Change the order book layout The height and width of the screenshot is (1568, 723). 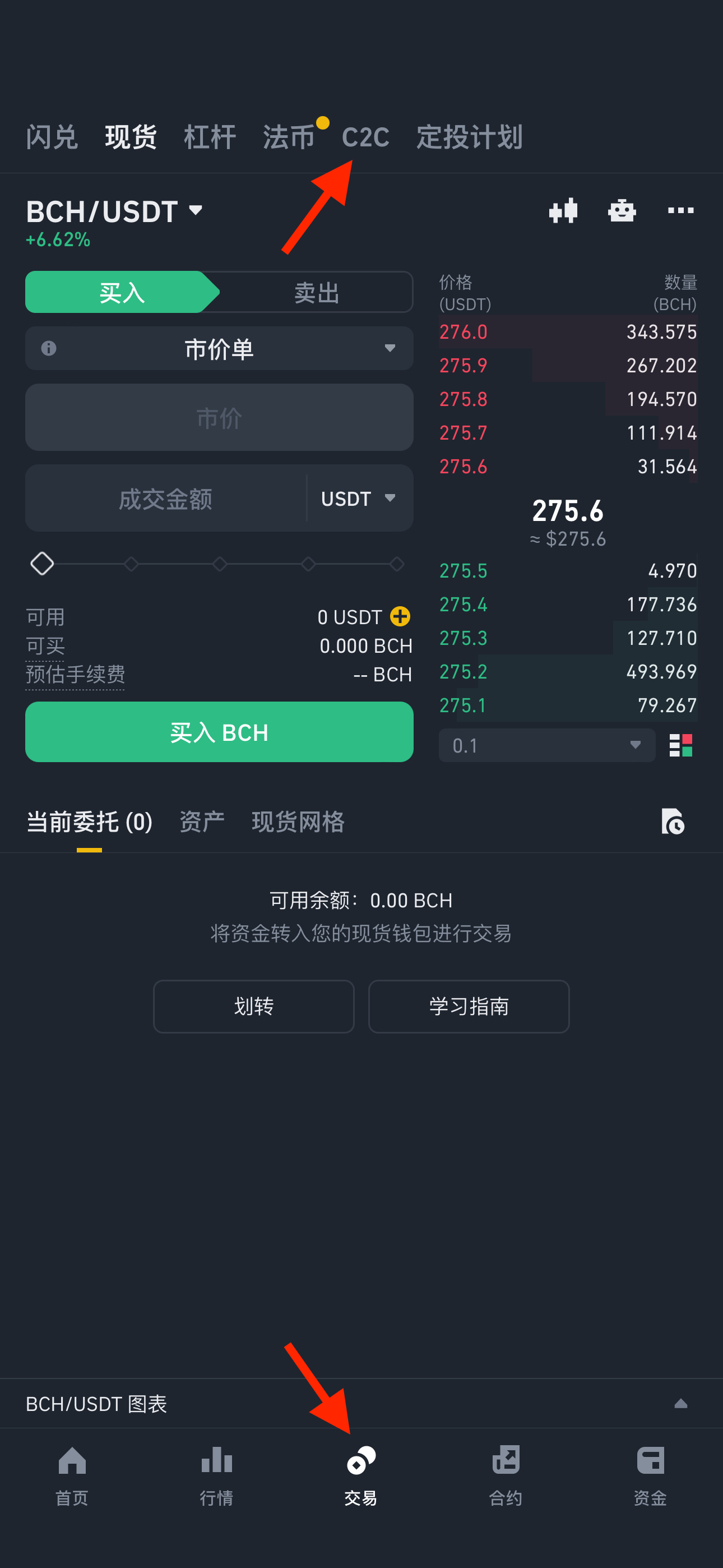point(680,746)
